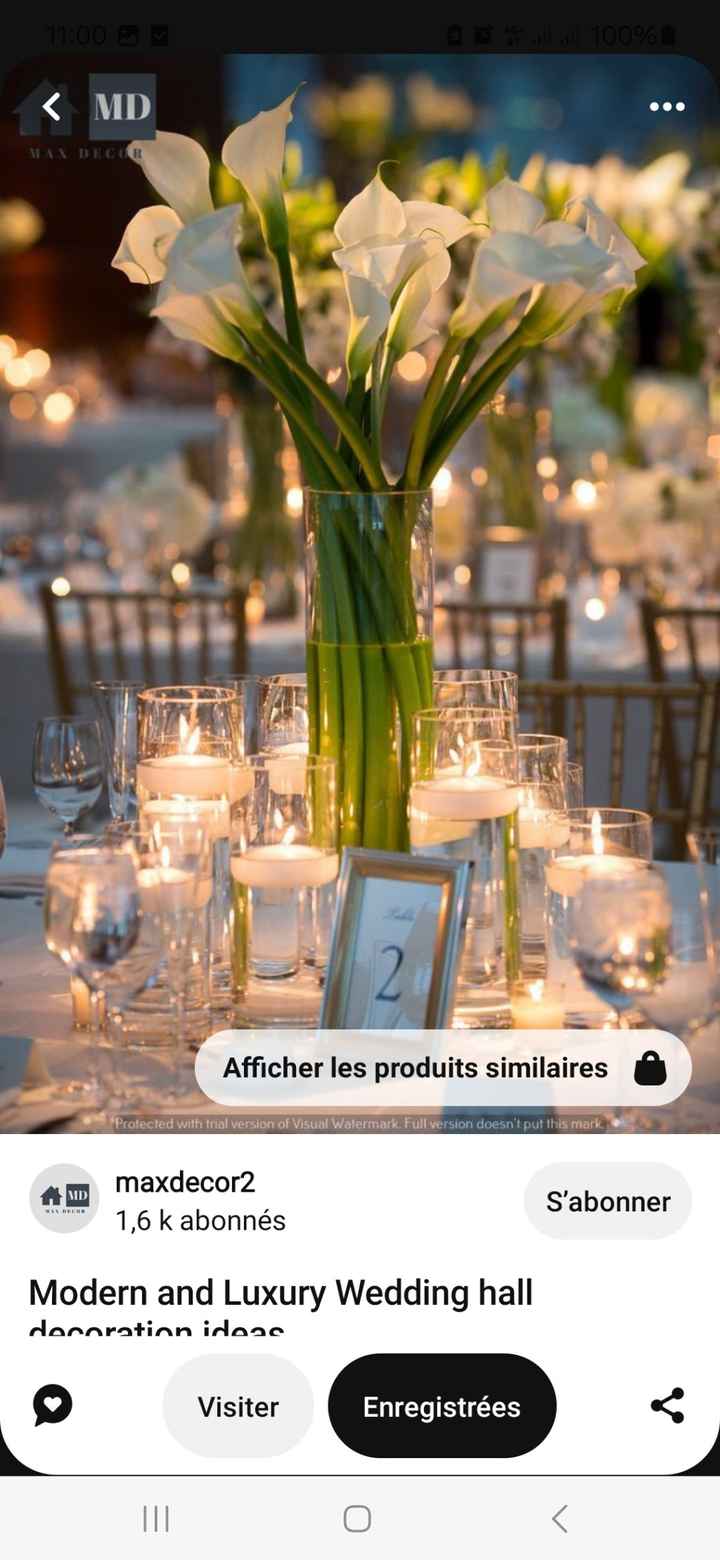The width and height of the screenshot is (720, 1560).
Task: Tap the Android back navigation key
Action: [559, 1518]
